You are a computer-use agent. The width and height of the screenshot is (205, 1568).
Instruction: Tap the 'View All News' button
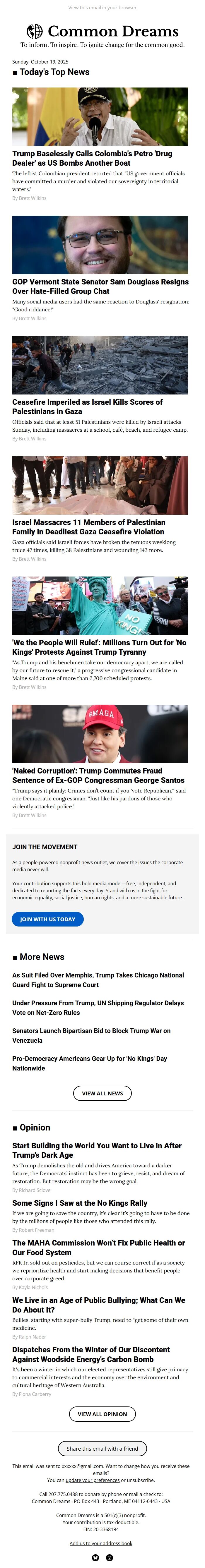[x=102, y=1093]
